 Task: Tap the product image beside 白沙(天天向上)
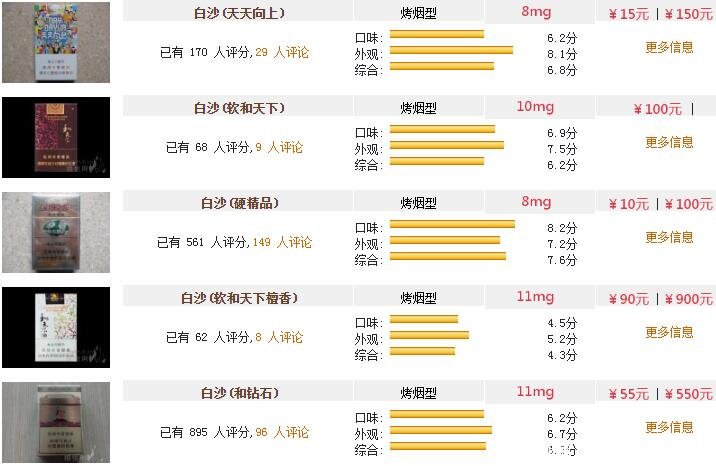pyautogui.click(x=42, y=42)
